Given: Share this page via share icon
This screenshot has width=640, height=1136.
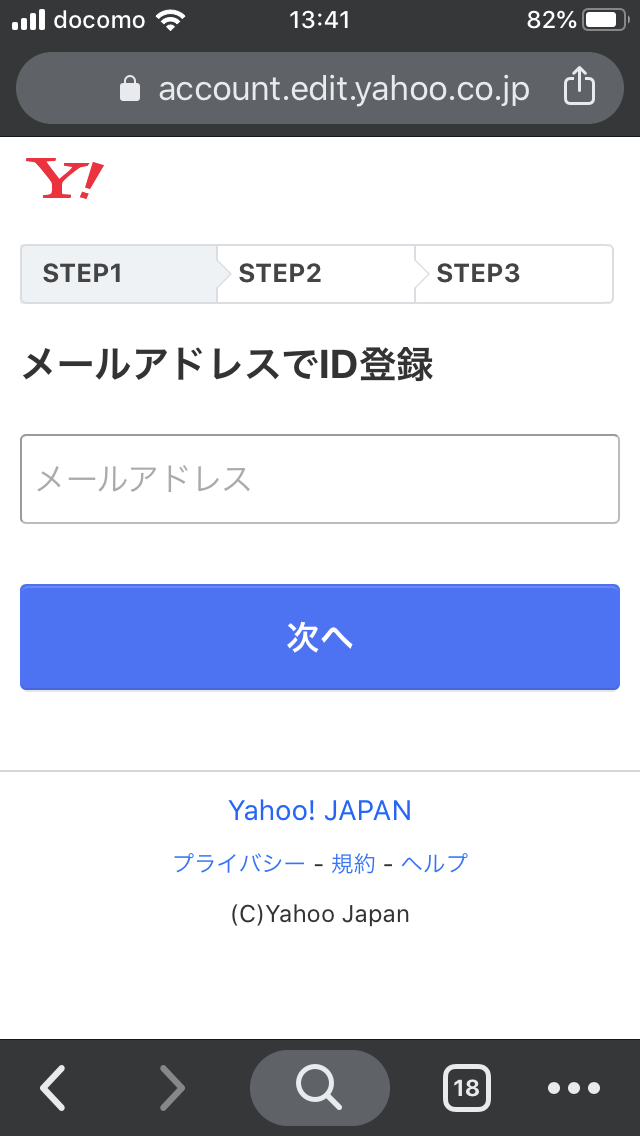Looking at the screenshot, I should [579, 88].
